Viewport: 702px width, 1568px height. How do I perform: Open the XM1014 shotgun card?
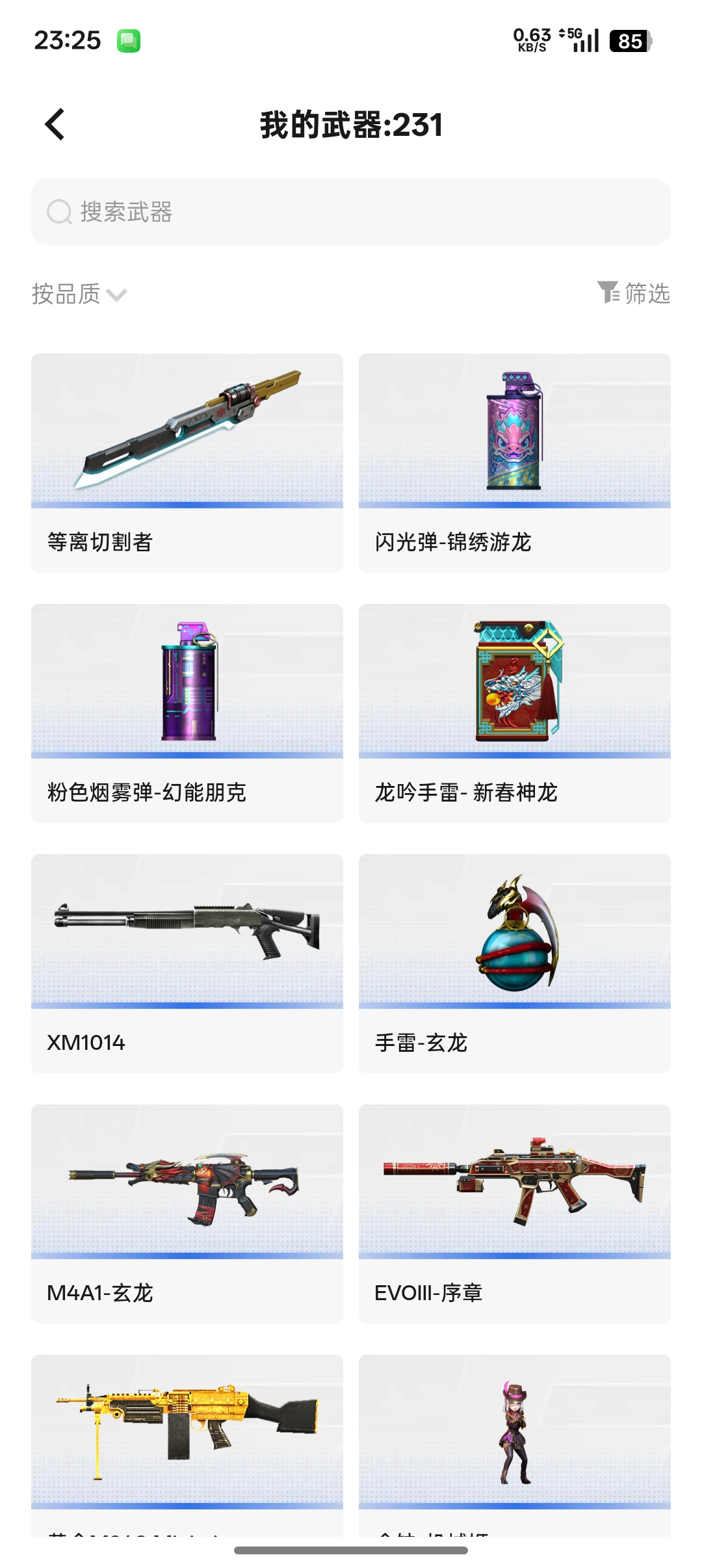coord(187,963)
